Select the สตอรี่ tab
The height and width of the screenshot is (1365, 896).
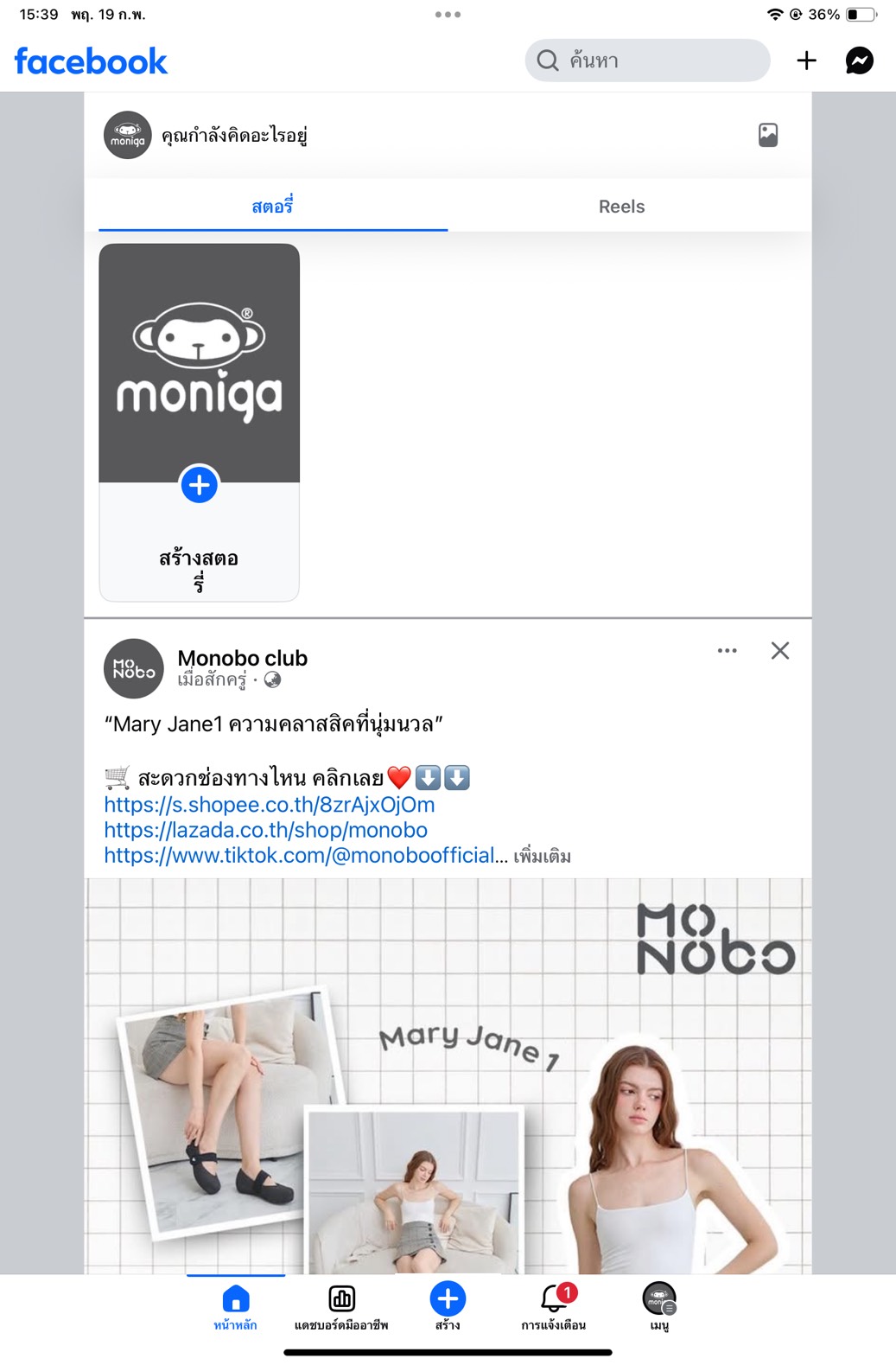coord(274,206)
